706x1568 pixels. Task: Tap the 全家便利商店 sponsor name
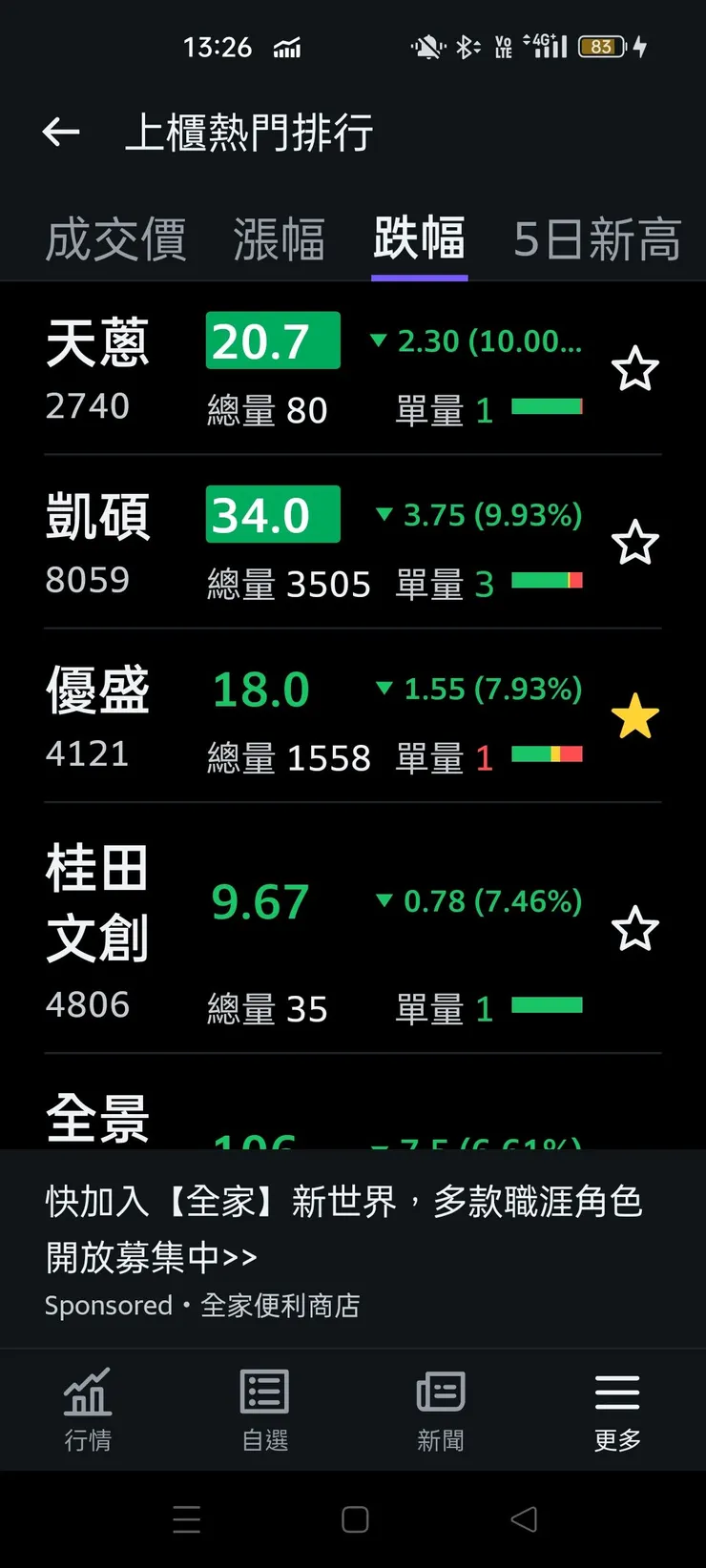[x=280, y=1306]
